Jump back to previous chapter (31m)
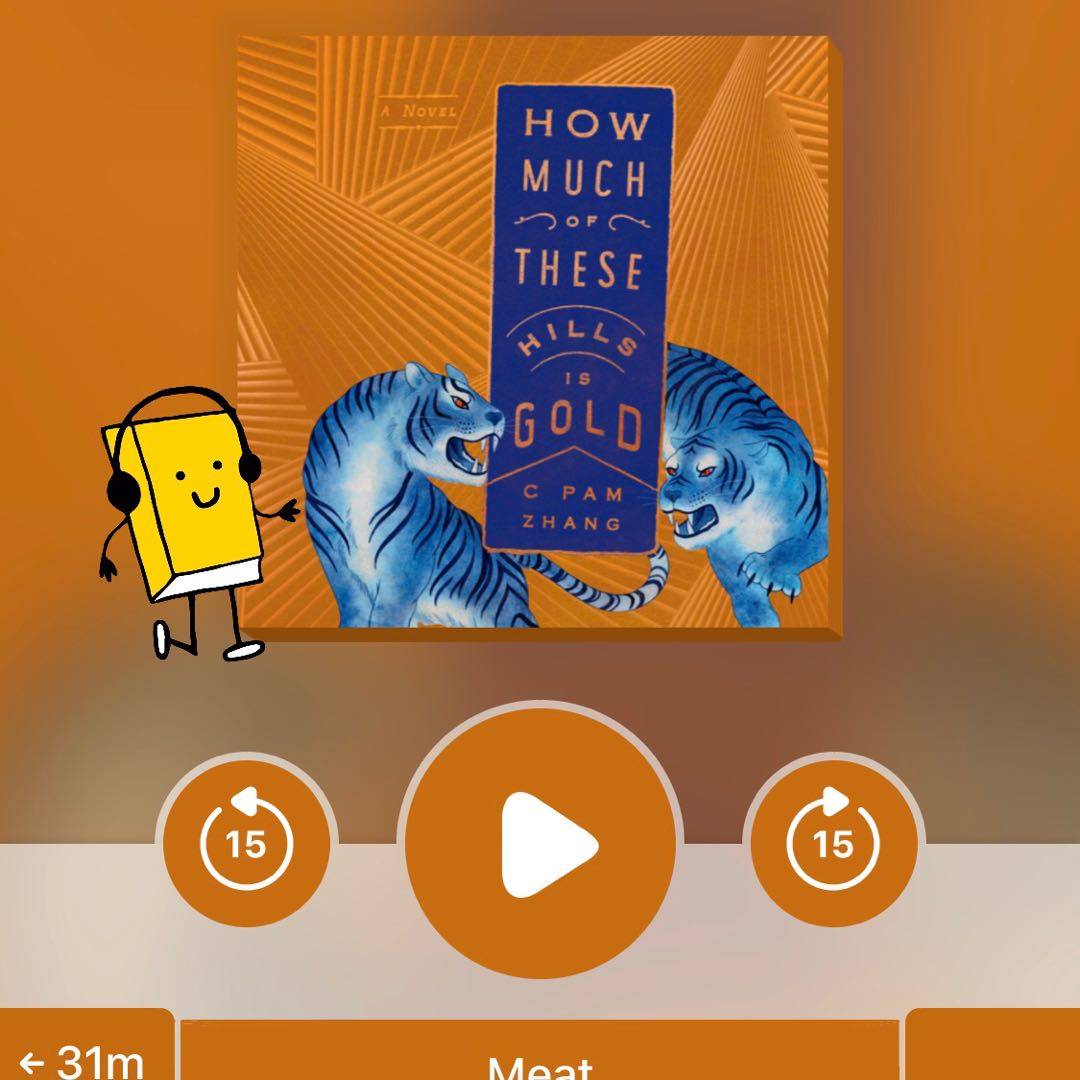Viewport: 1080px width, 1080px height. [x=85, y=1055]
